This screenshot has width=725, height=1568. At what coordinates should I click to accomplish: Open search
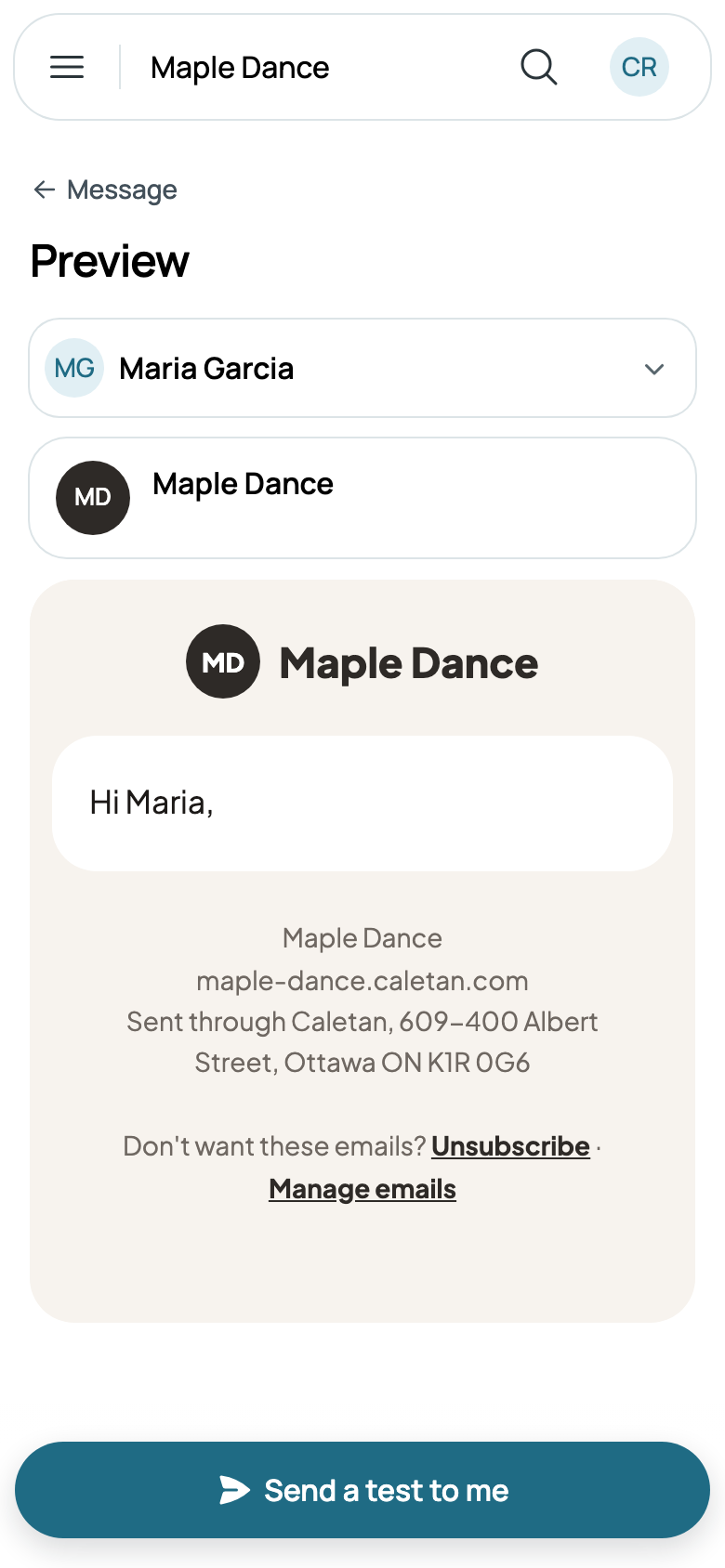539,67
